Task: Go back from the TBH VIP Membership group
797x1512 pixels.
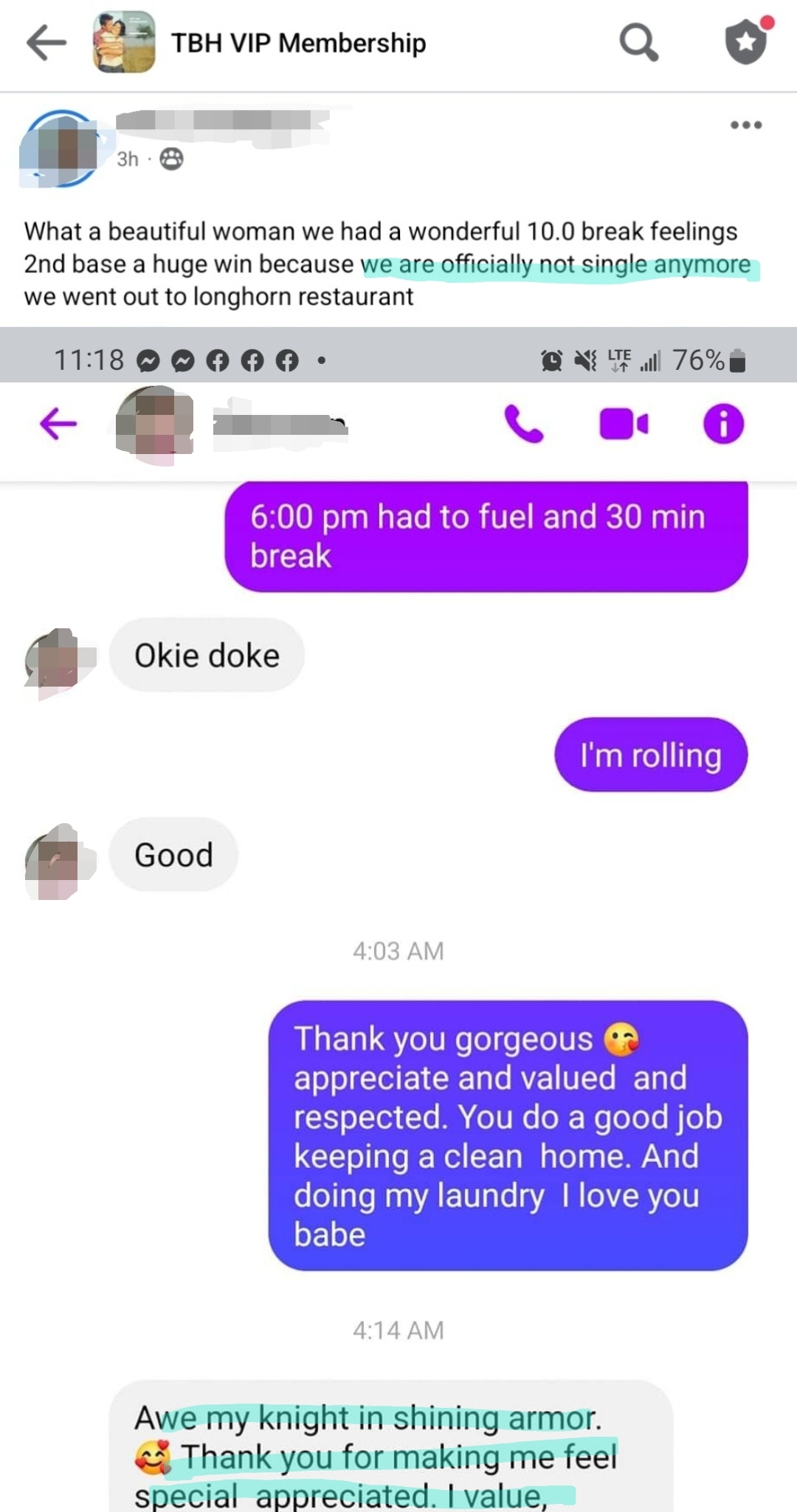Action: pyautogui.click(x=46, y=43)
